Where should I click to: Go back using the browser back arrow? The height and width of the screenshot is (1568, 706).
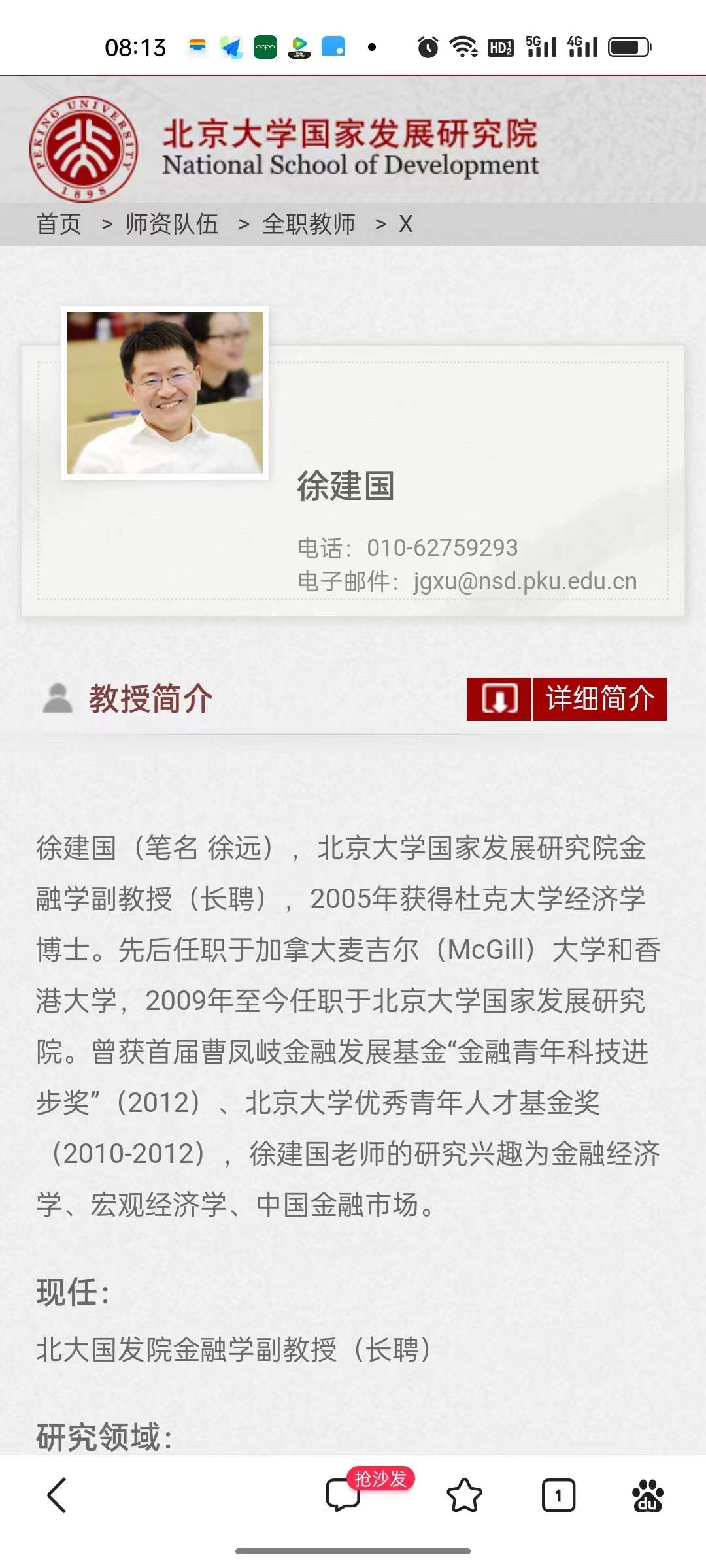57,1495
